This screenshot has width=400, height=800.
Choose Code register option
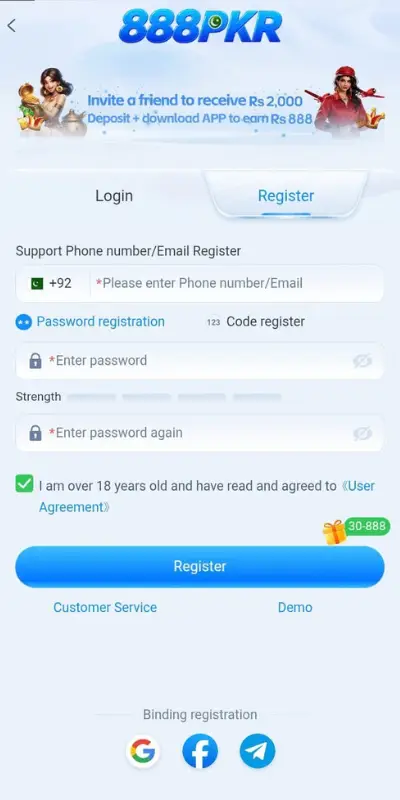[256, 322]
